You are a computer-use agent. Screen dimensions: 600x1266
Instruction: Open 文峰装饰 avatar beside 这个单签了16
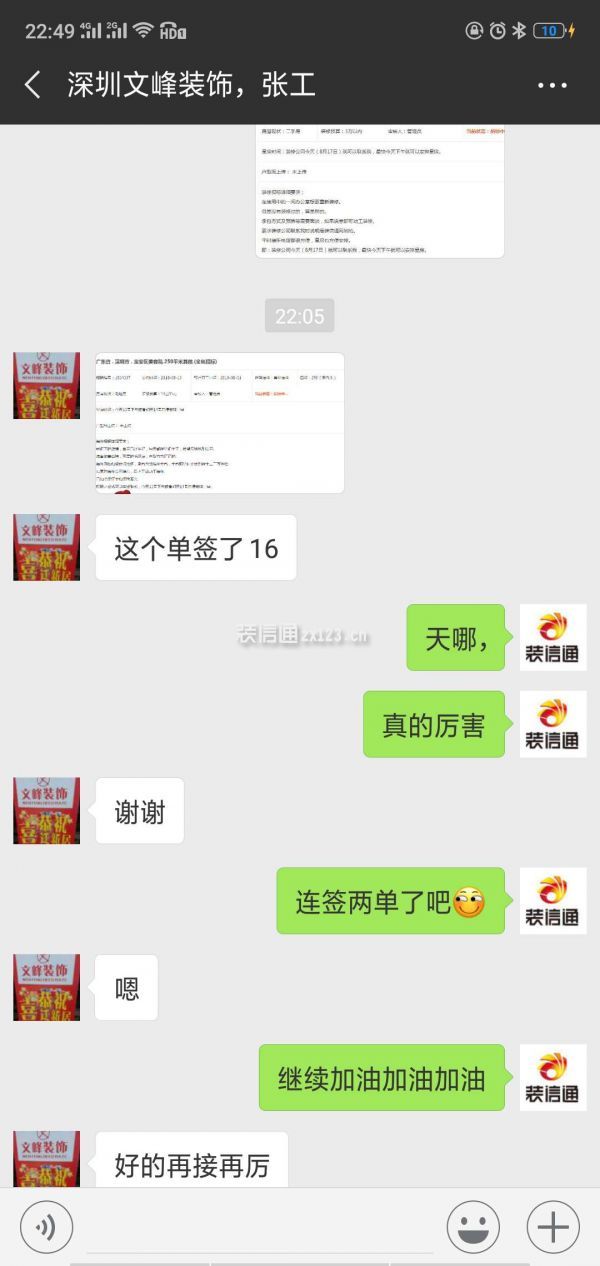coord(46,547)
